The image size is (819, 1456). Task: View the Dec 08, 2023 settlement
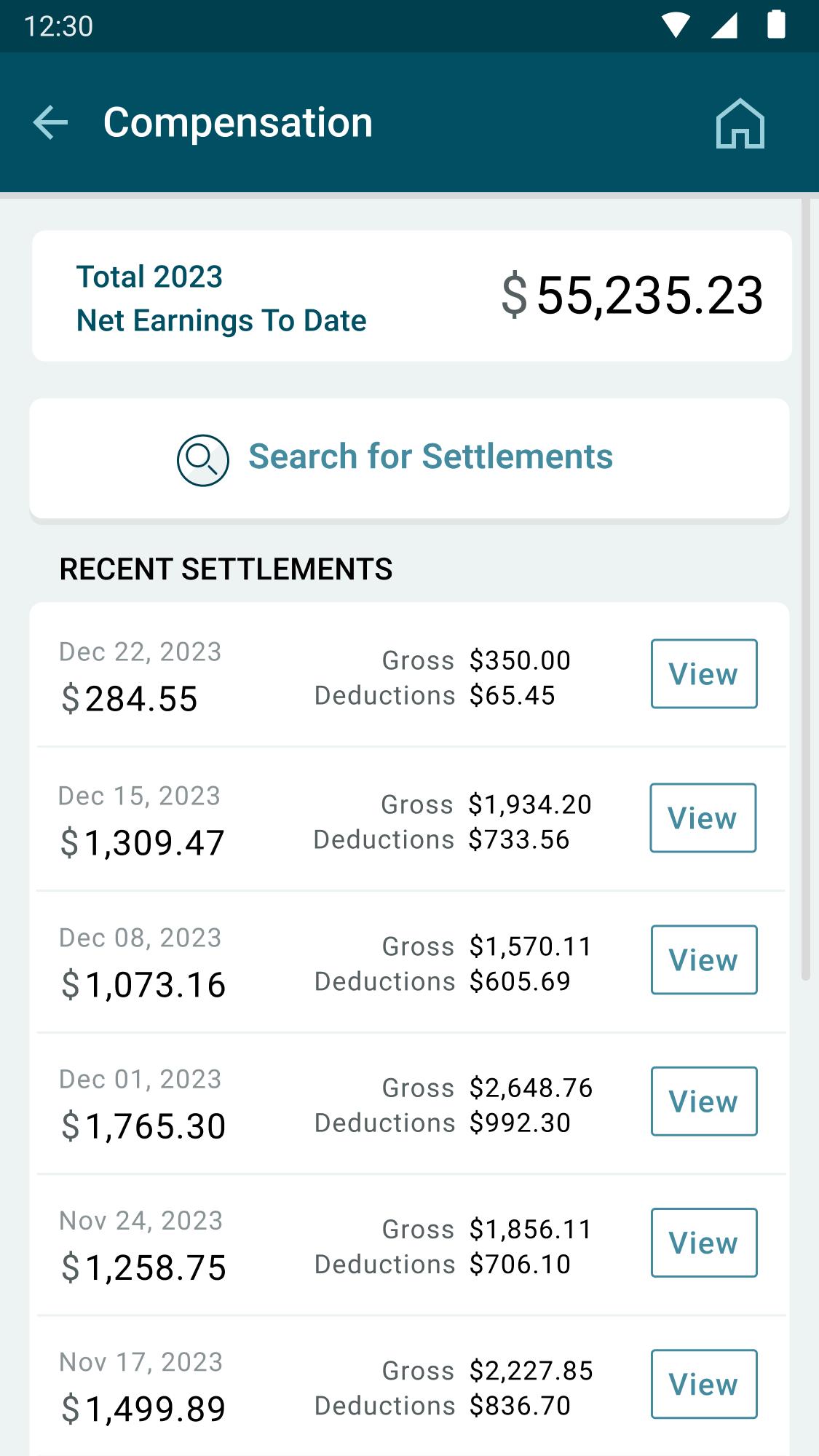point(704,960)
